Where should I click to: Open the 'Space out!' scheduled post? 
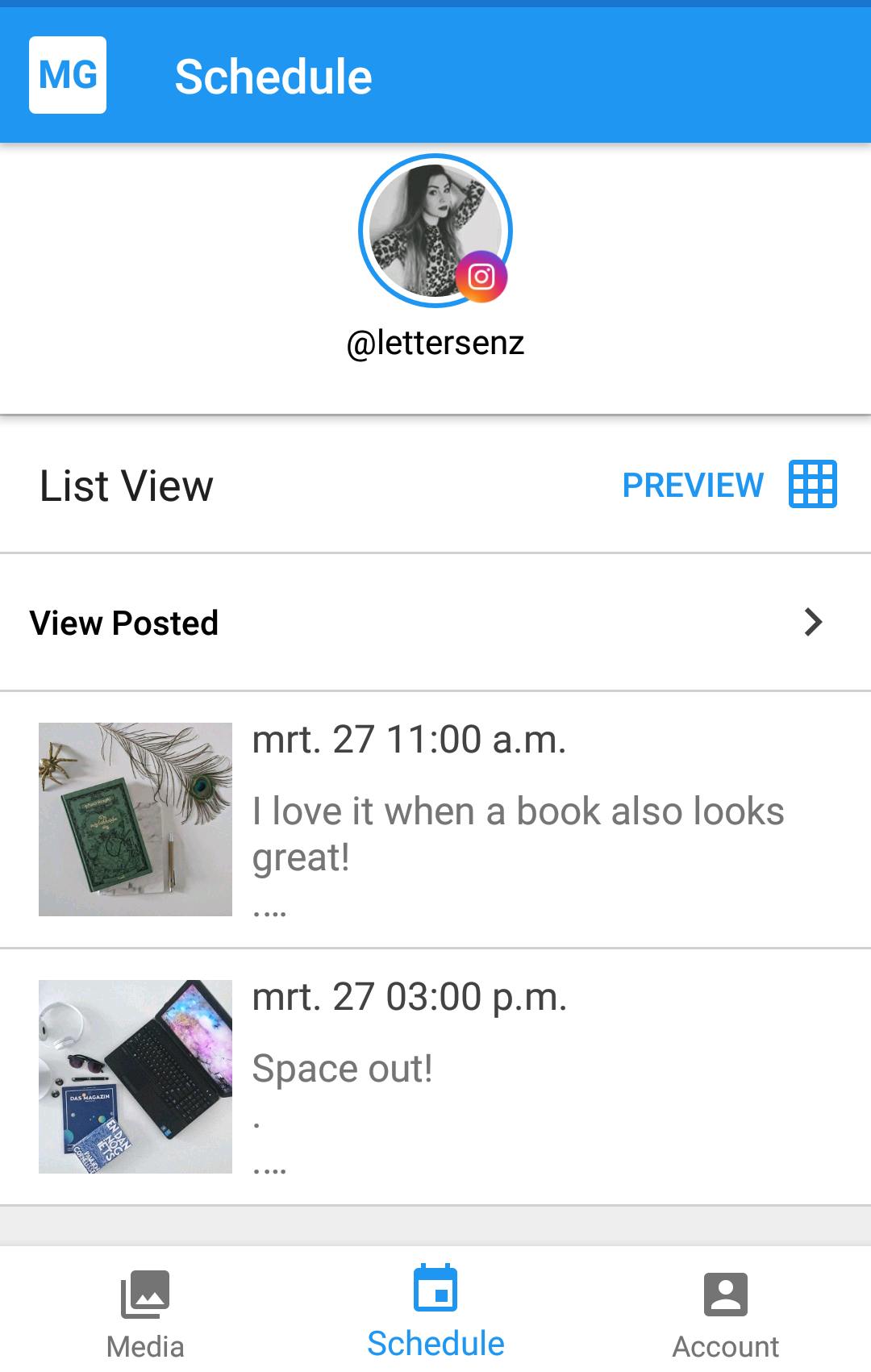[435, 1076]
